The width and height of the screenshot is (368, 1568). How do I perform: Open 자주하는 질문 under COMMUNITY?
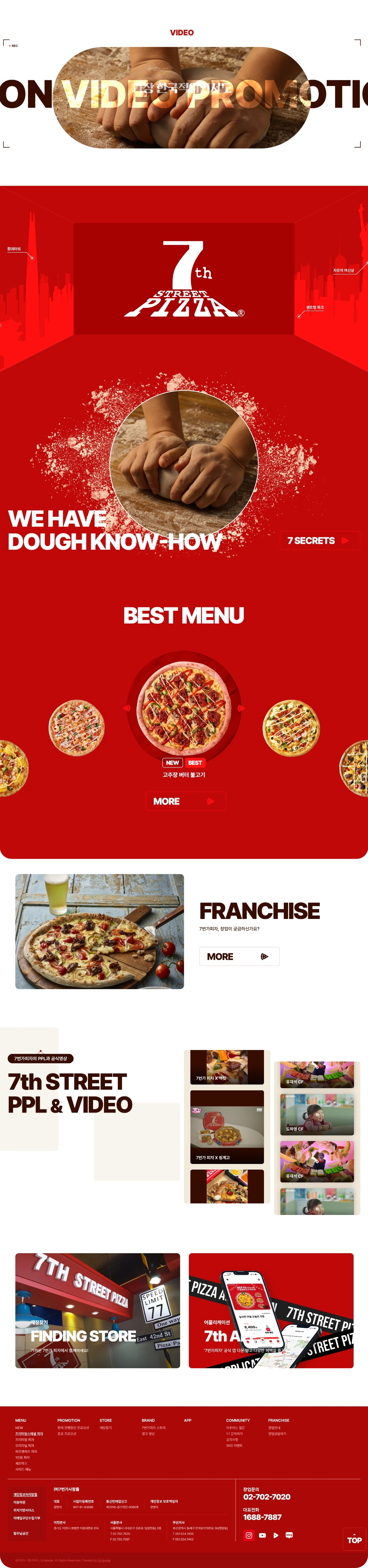[236, 1427]
